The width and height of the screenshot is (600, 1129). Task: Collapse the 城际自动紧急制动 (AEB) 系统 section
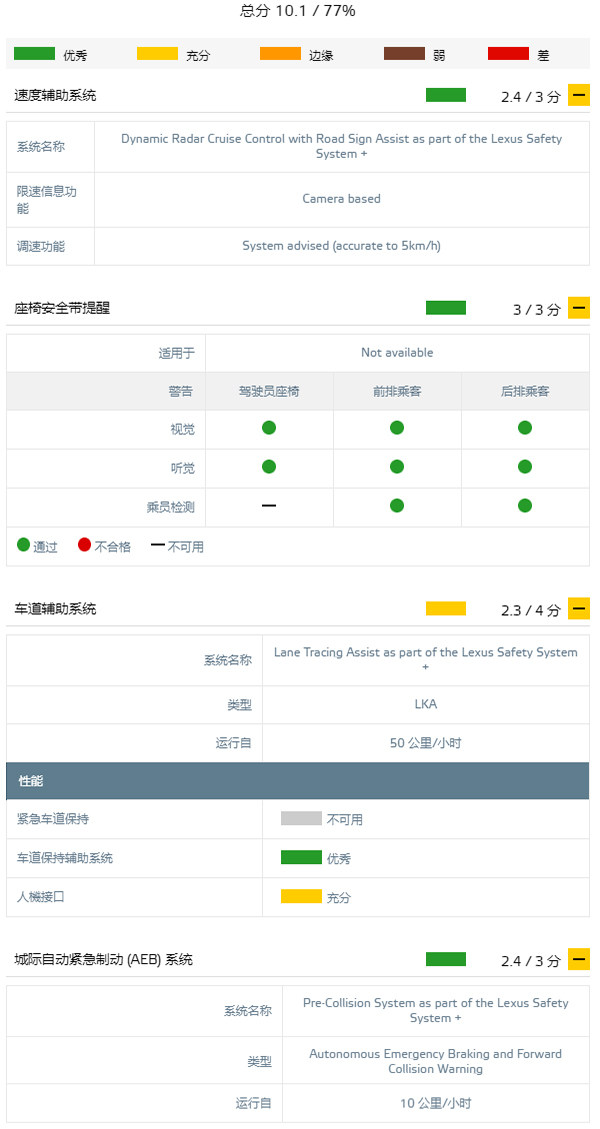pyautogui.click(x=578, y=959)
